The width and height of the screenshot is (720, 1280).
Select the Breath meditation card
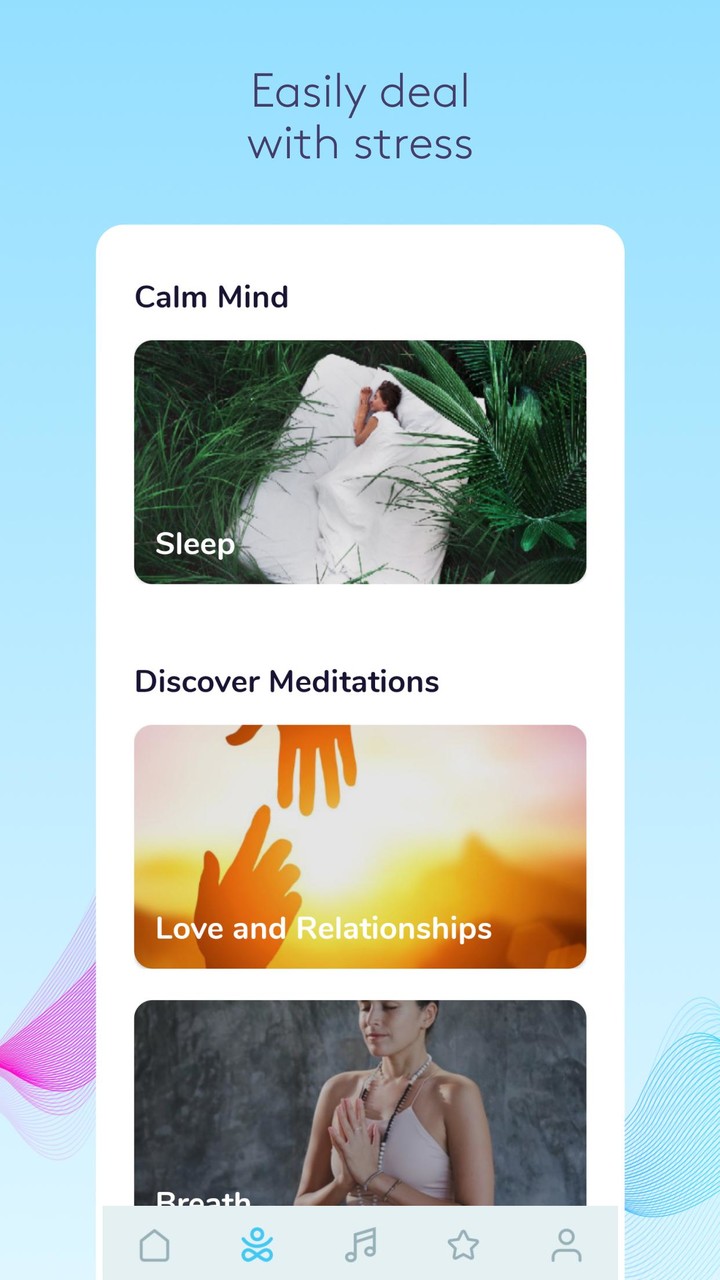(x=360, y=1100)
